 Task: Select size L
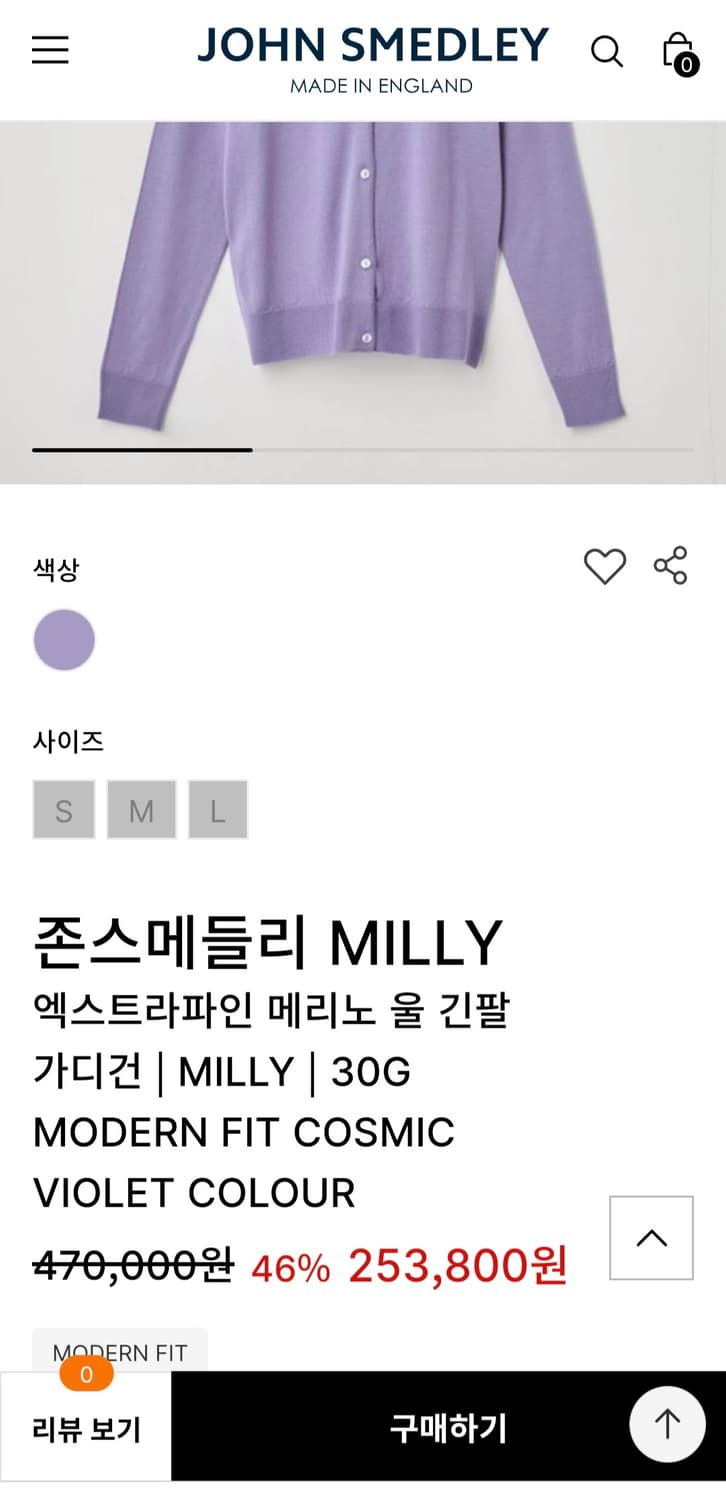(x=218, y=809)
